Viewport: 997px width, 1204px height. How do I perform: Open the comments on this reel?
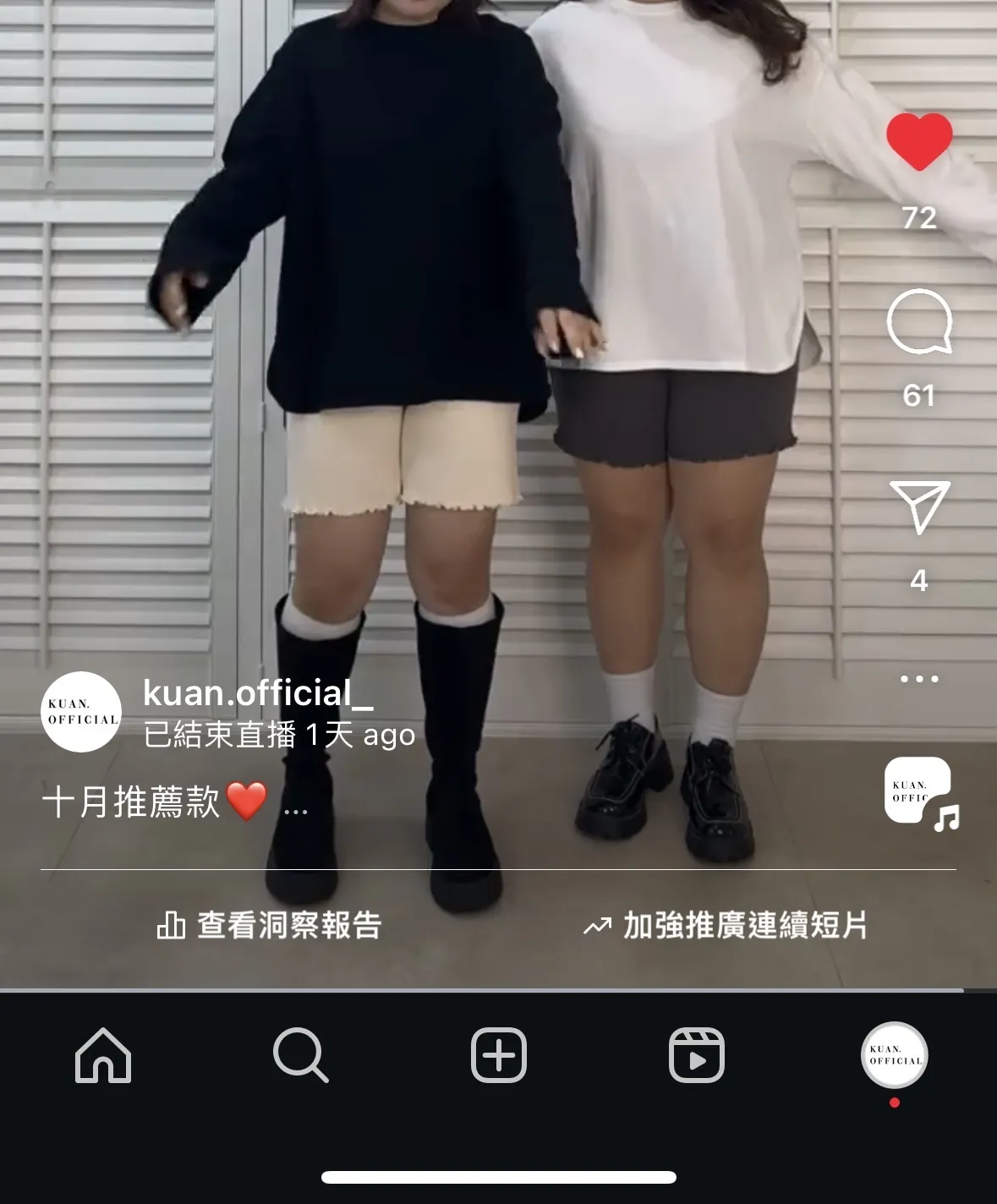click(918, 323)
